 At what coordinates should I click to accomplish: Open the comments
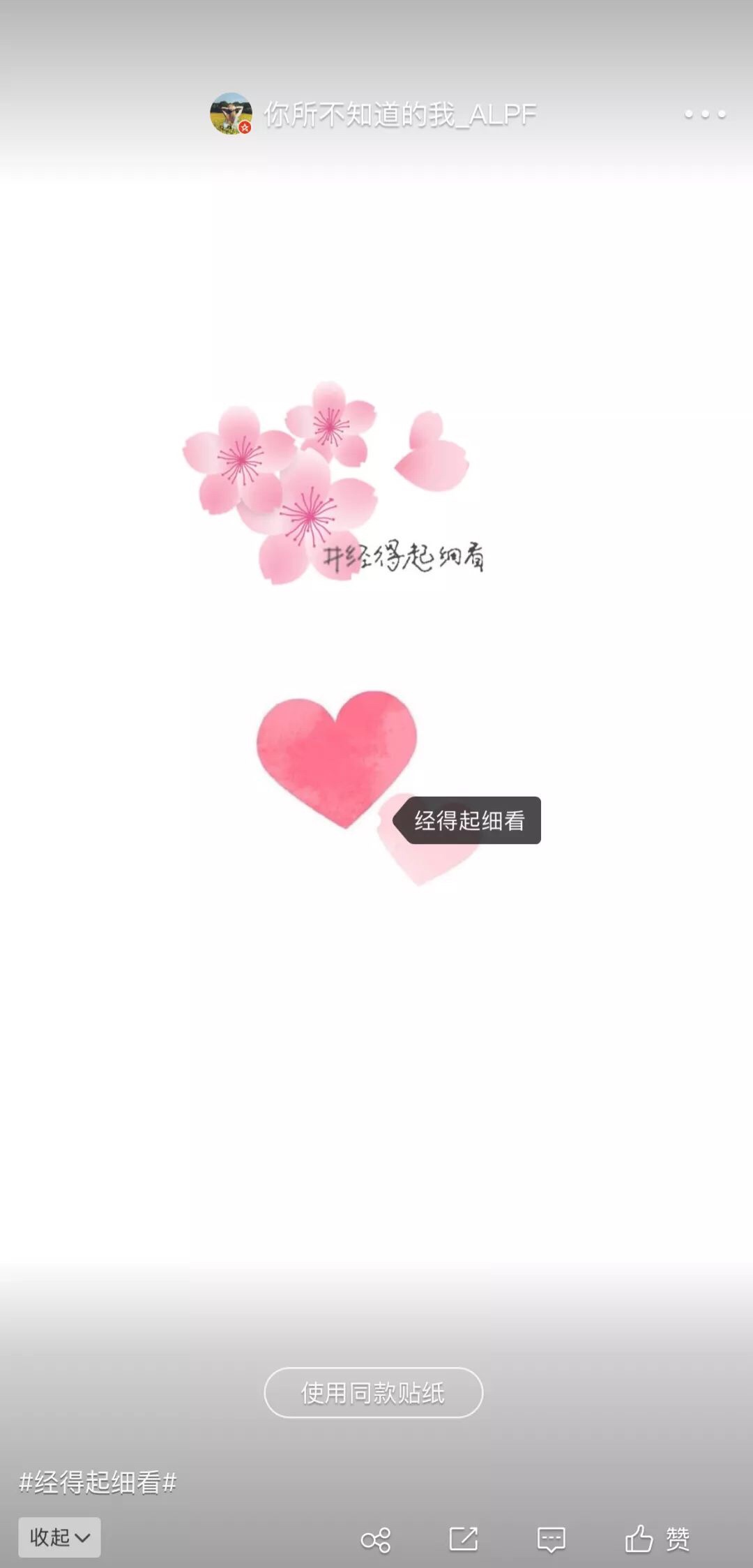[551, 1539]
